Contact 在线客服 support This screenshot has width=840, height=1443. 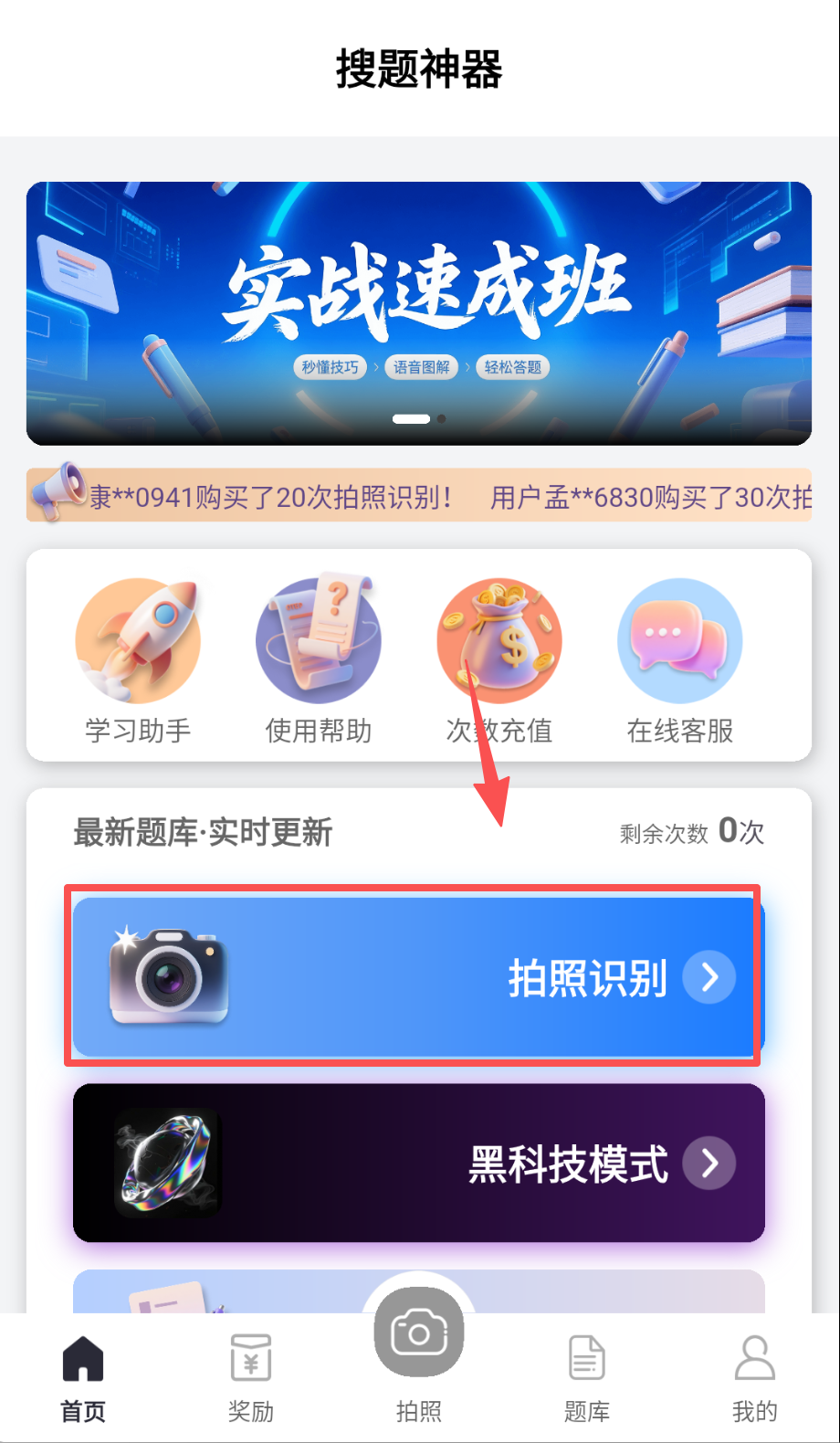pyautogui.click(x=680, y=659)
